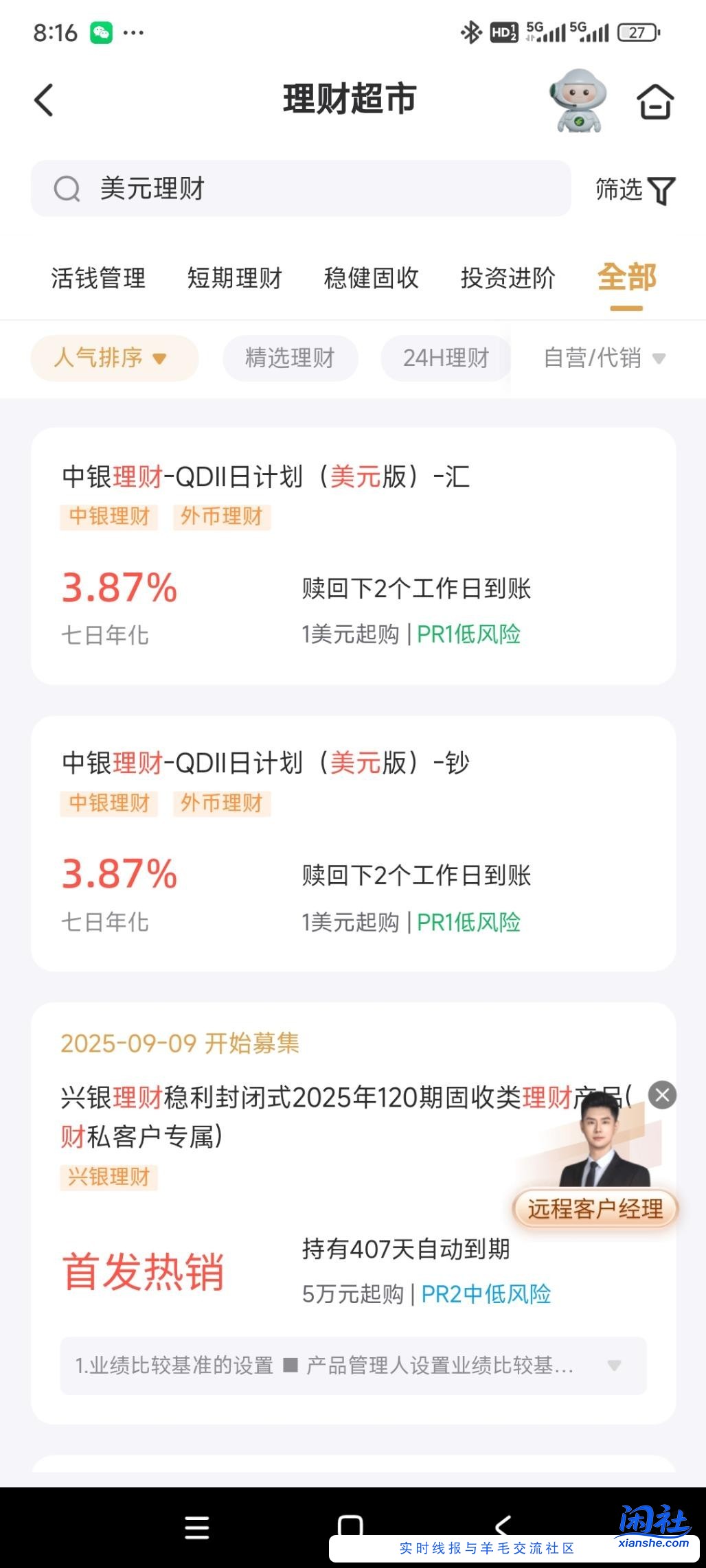Dismiss the 远程客户经理 overlay with X

pos(661,1096)
